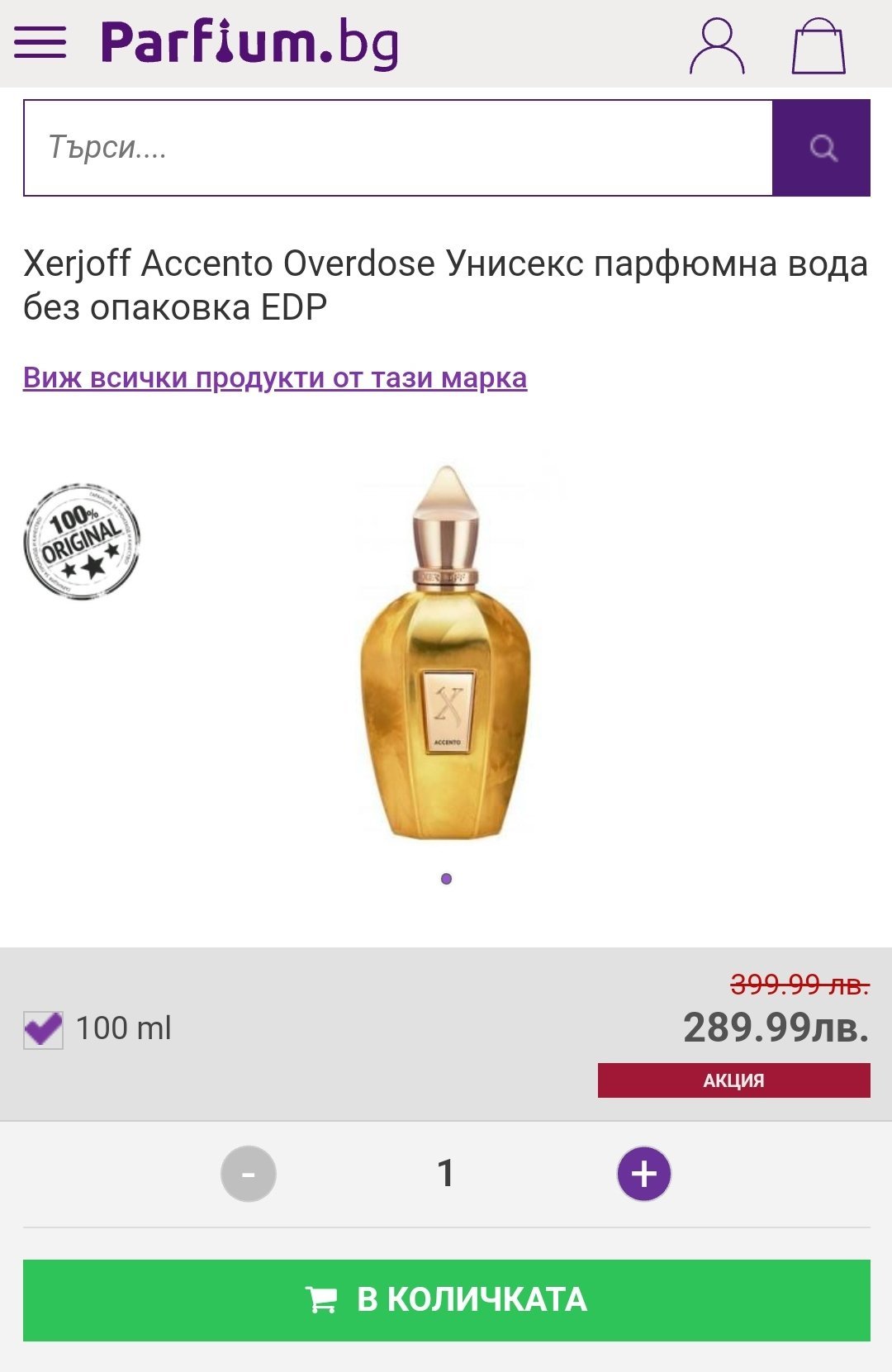The image size is (892, 1372).
Task: Open Виж всички продукти от тази марка link
Action: pyautogui.click(x=275, y=377)
